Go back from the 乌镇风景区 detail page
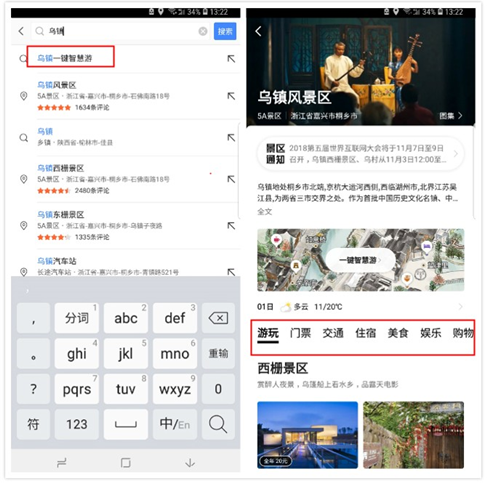The image size is (487, 486). click(x=258, y=31)
